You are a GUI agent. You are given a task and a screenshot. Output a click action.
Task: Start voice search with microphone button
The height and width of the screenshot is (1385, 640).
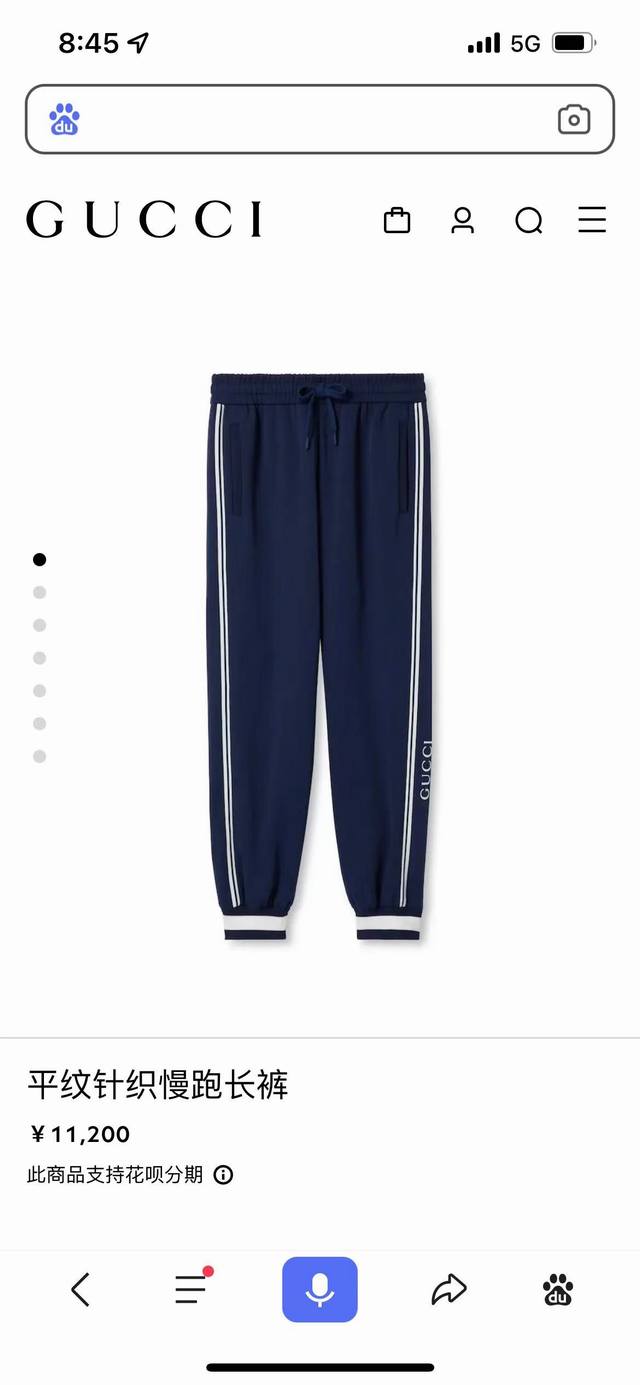[320, 1289]
